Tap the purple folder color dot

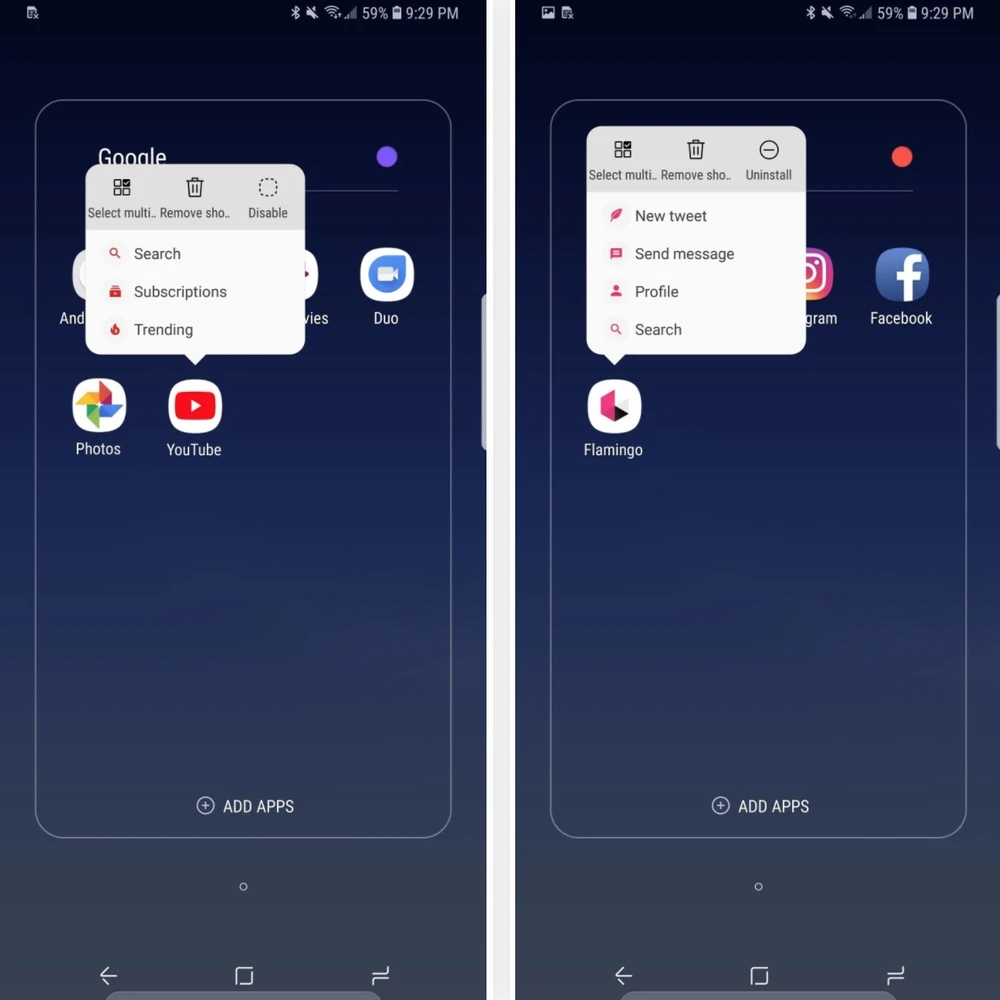click(387, 157)
